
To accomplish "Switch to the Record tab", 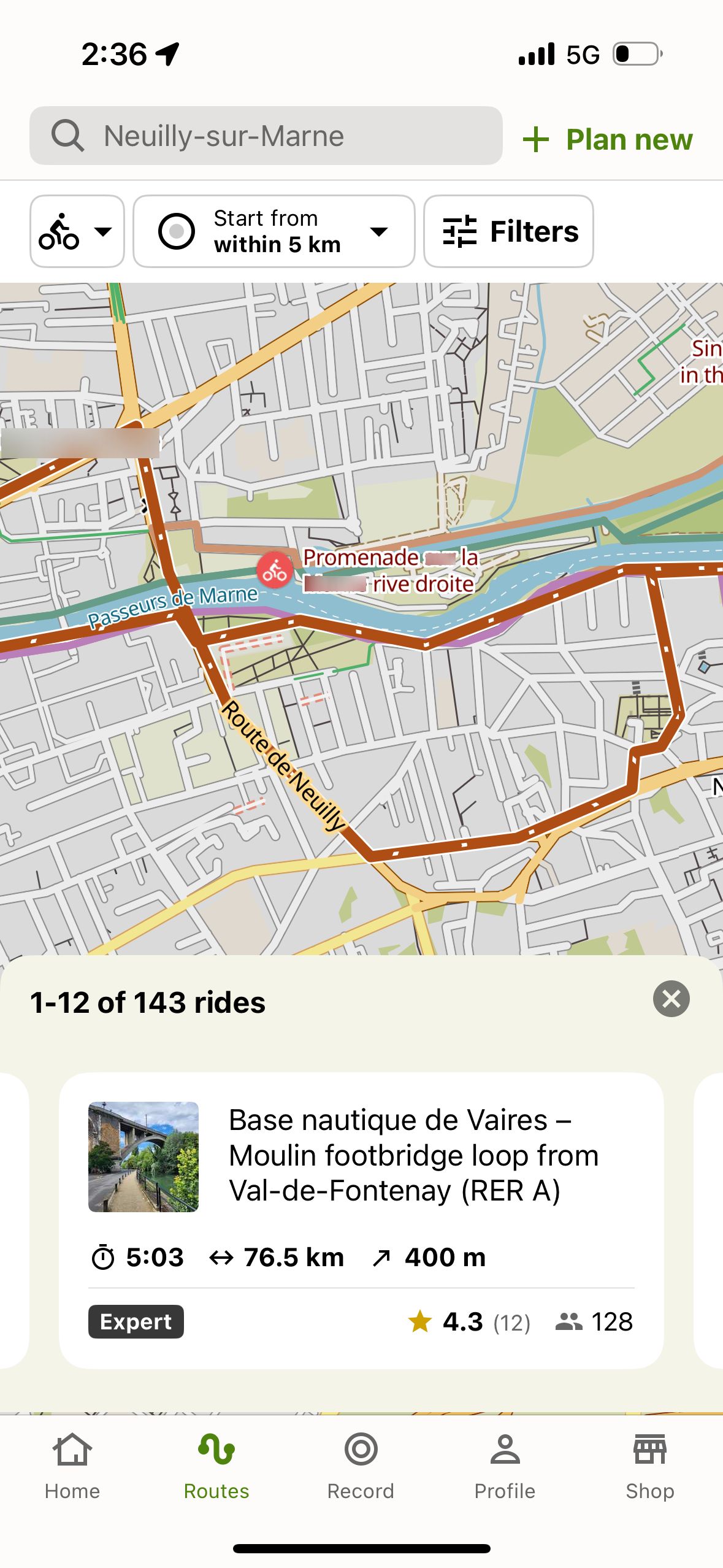I will pos(361,1466).
